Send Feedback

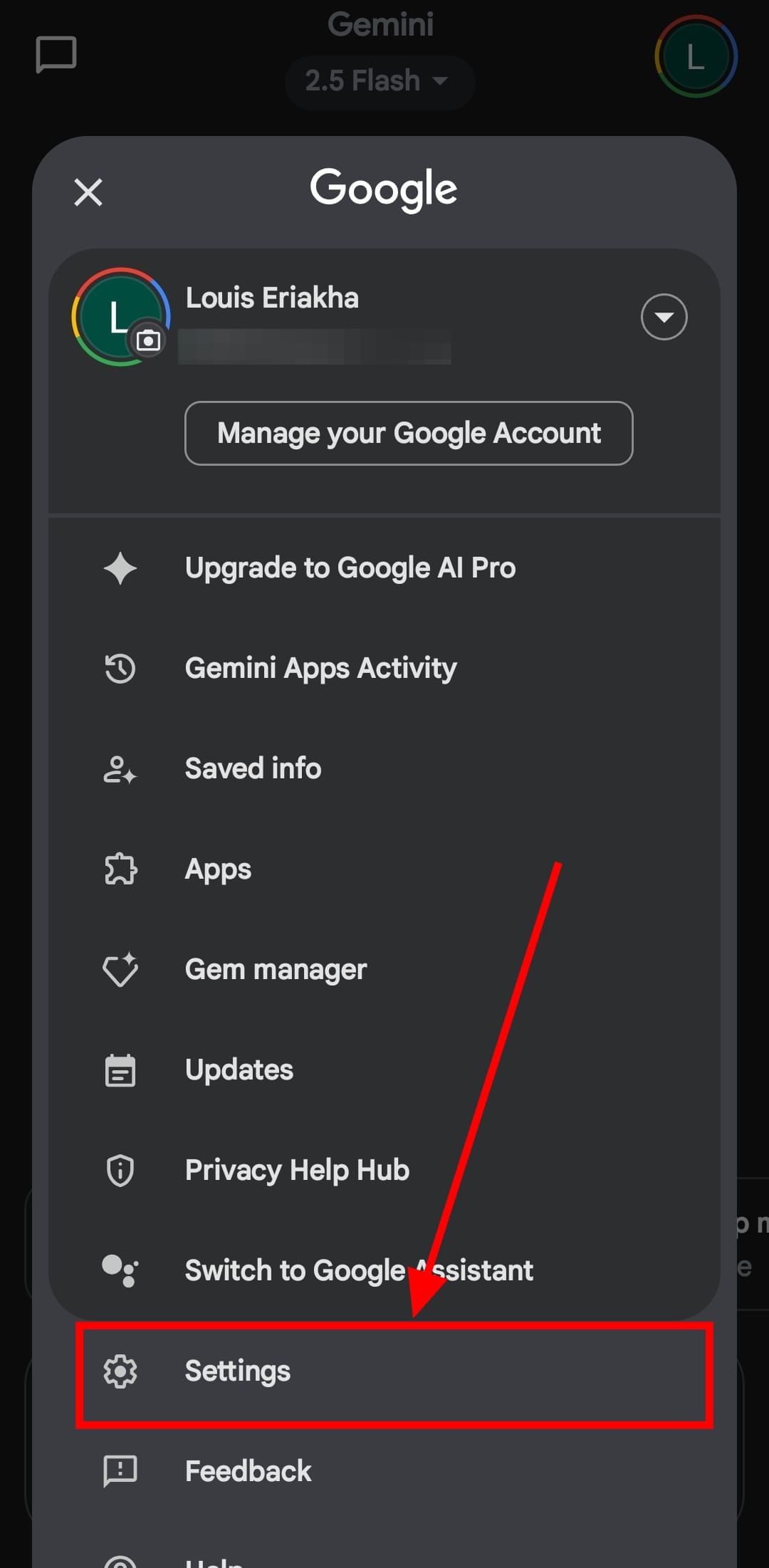click(248, 1471)
